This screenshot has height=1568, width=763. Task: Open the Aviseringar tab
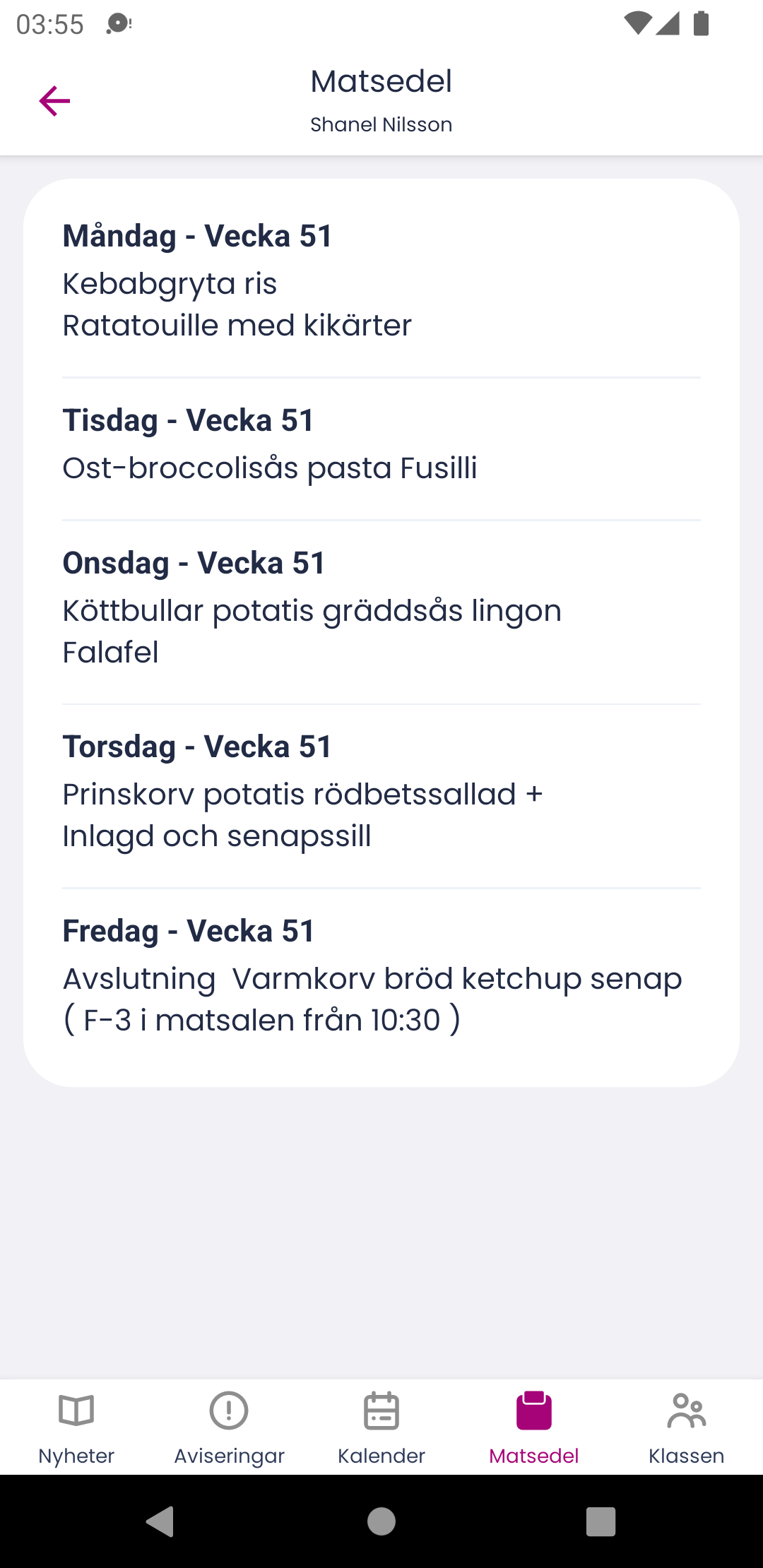click(x=229, y=1427)
